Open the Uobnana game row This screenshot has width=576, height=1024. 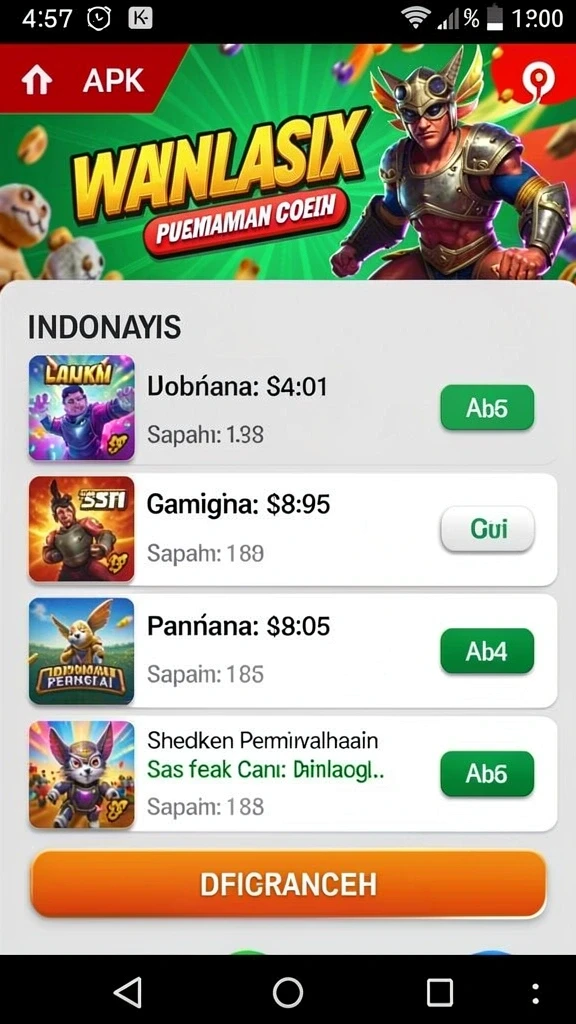(x=293, y=408)
